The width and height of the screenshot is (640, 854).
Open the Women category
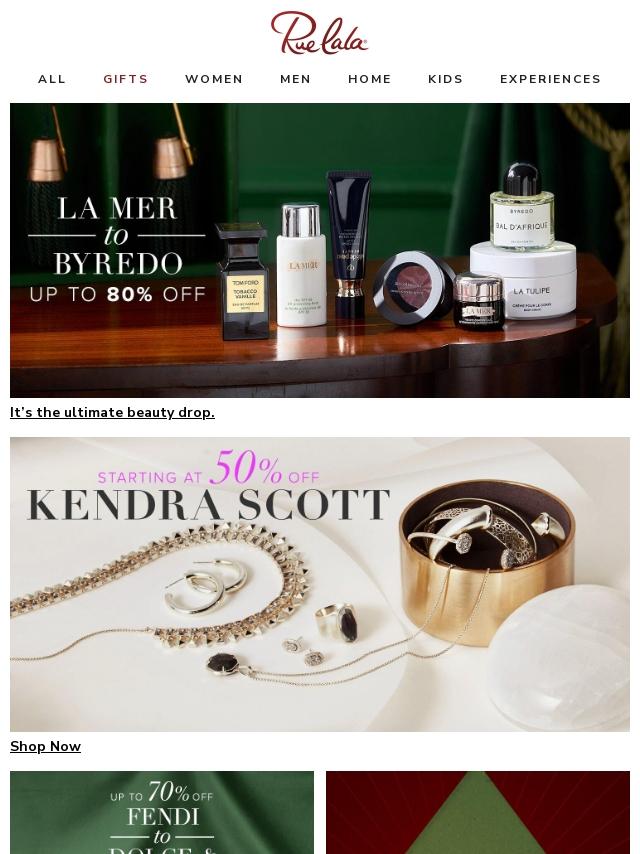pyautogui.click(x=214, y=79)
